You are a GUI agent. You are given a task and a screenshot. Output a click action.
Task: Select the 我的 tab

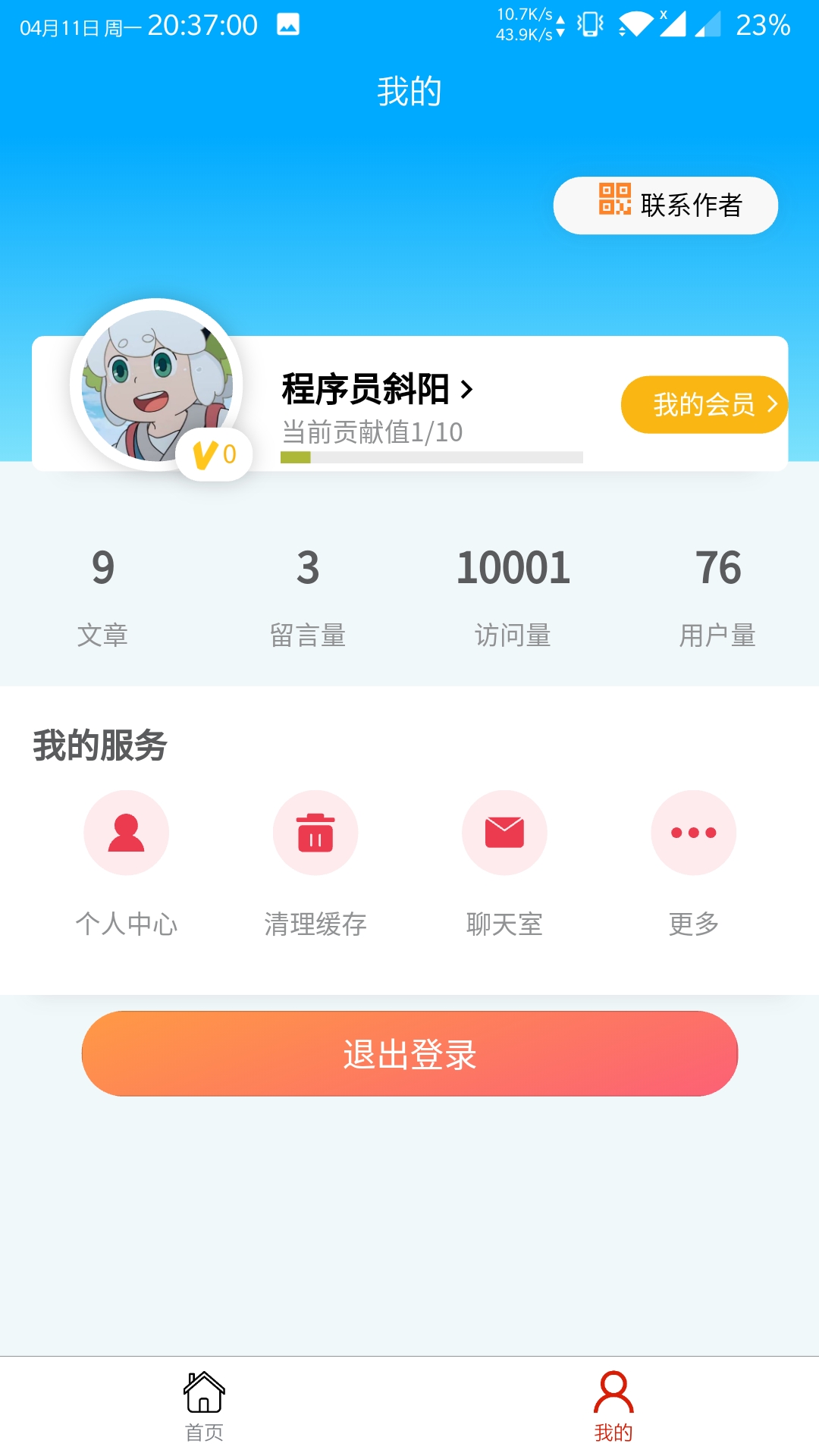613,1405
